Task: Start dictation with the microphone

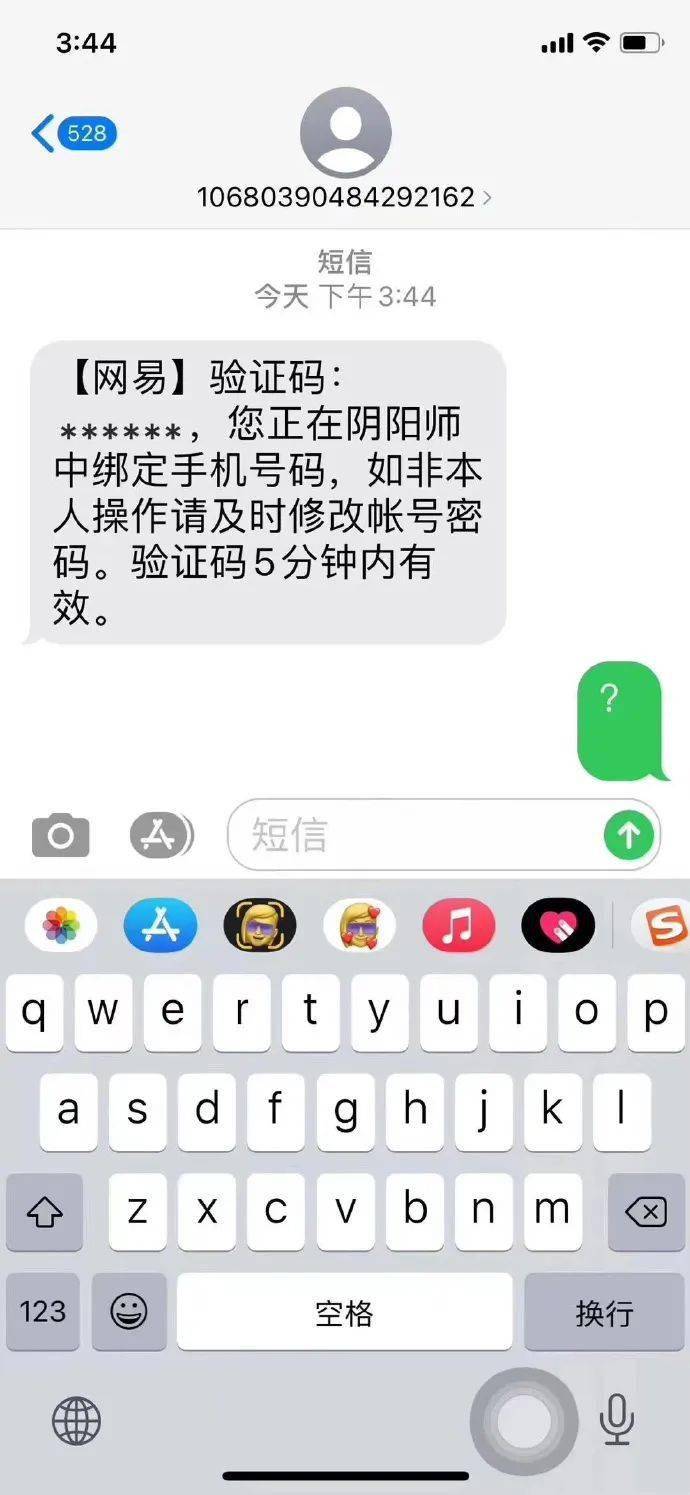Action: tap(616, 1420)
